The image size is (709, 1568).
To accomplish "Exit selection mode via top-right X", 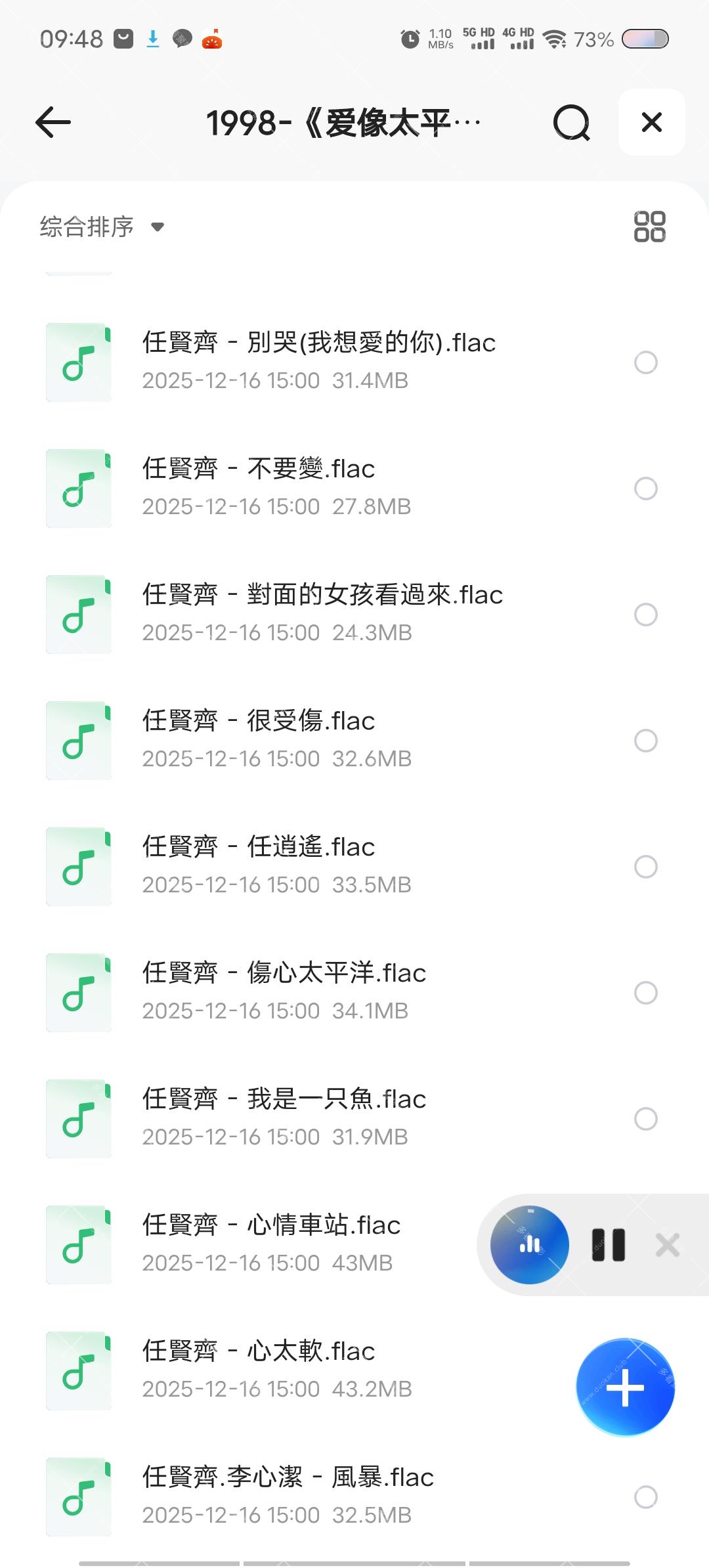I will tap(651, 122).
